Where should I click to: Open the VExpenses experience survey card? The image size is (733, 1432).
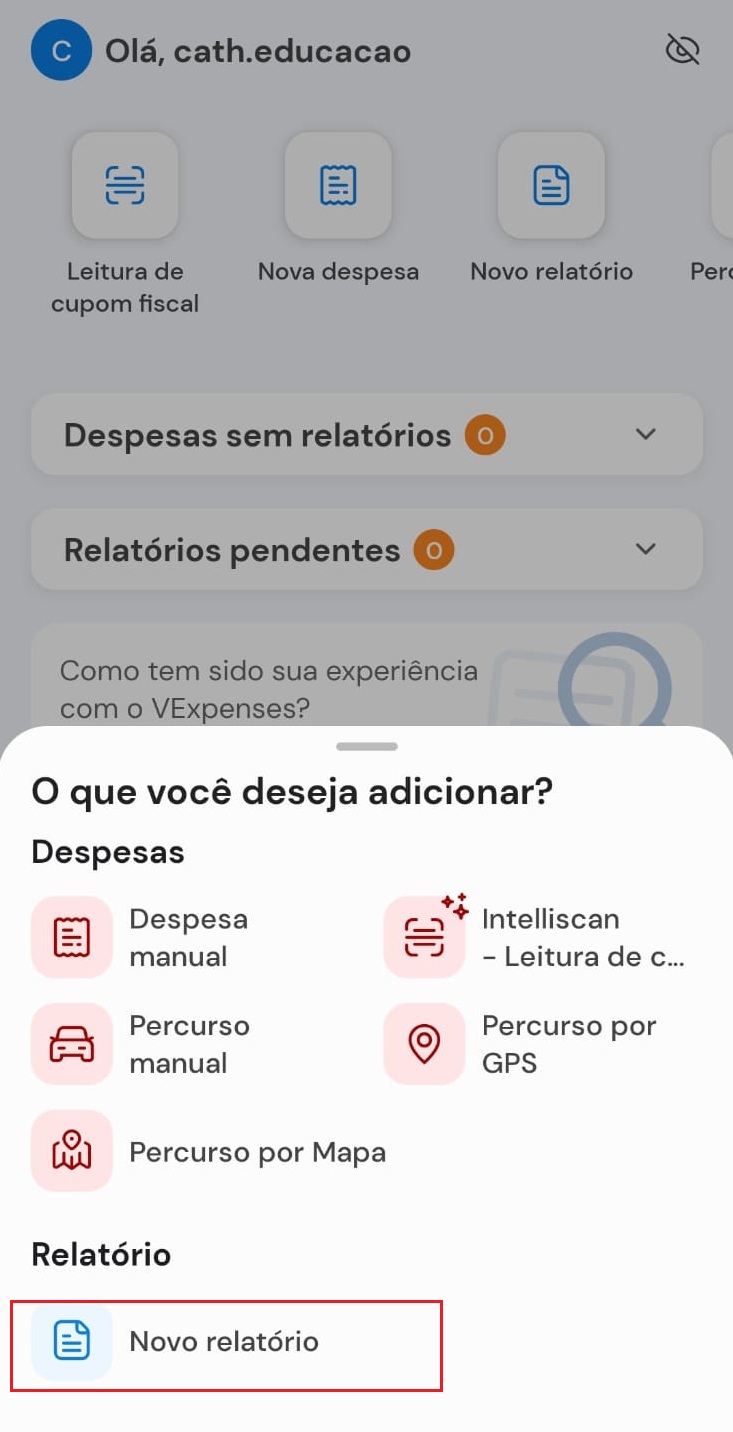coord(367,675)
